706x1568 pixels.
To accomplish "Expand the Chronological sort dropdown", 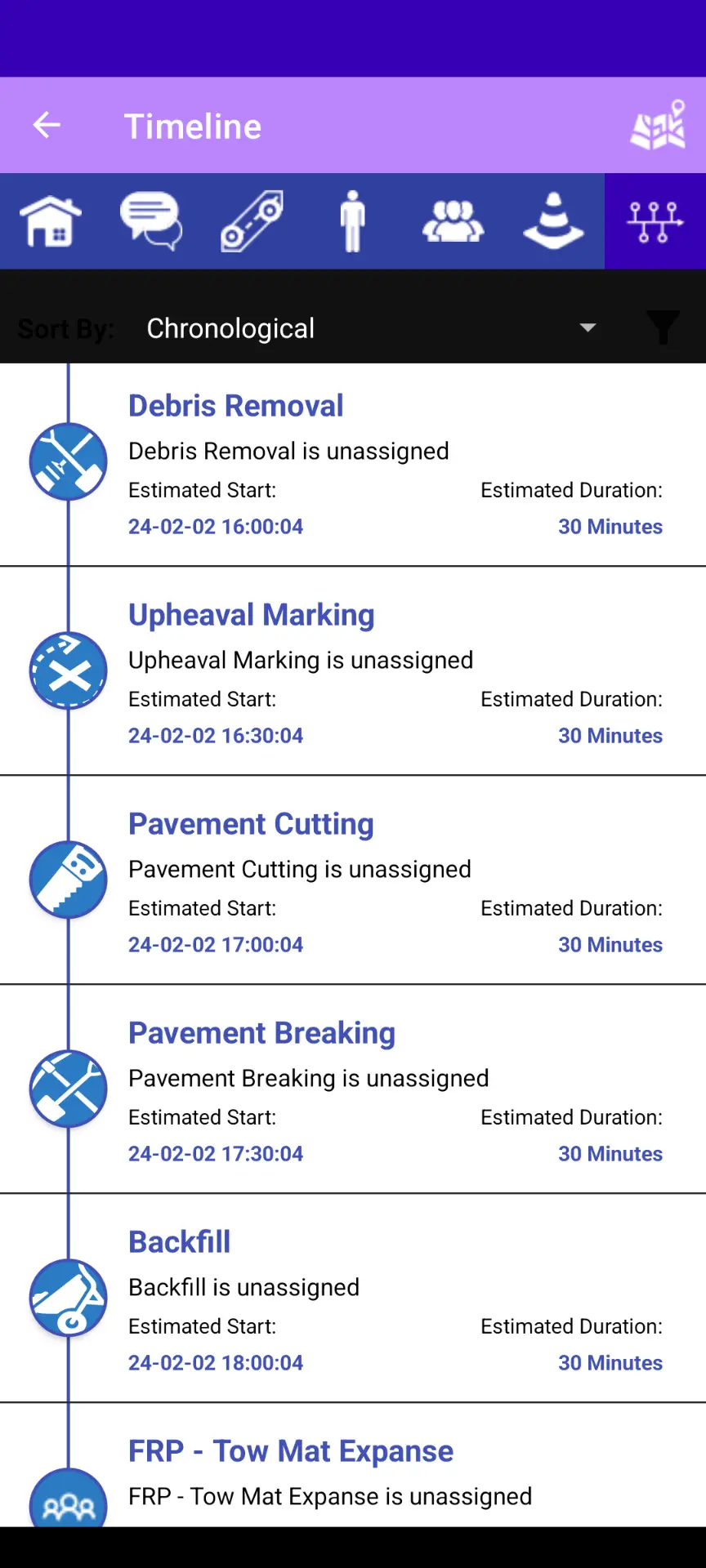I will click(372, 328).
